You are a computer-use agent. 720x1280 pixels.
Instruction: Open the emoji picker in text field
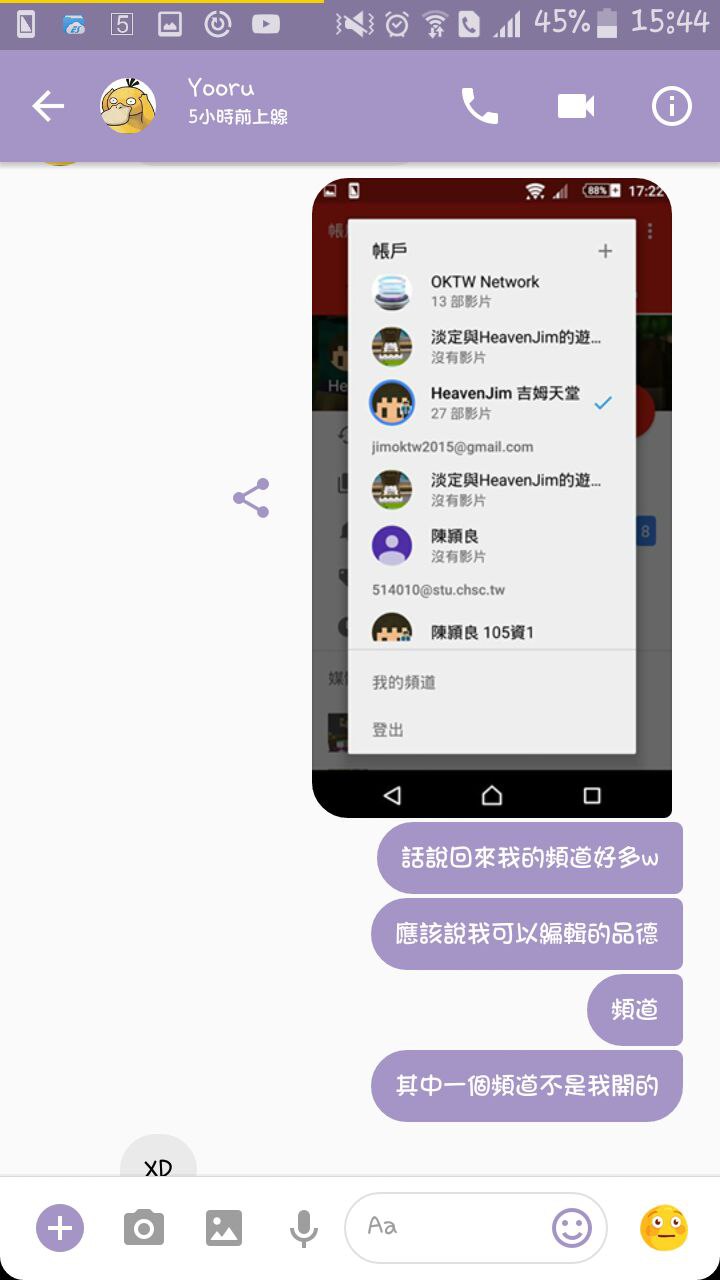click(572, 1227)
